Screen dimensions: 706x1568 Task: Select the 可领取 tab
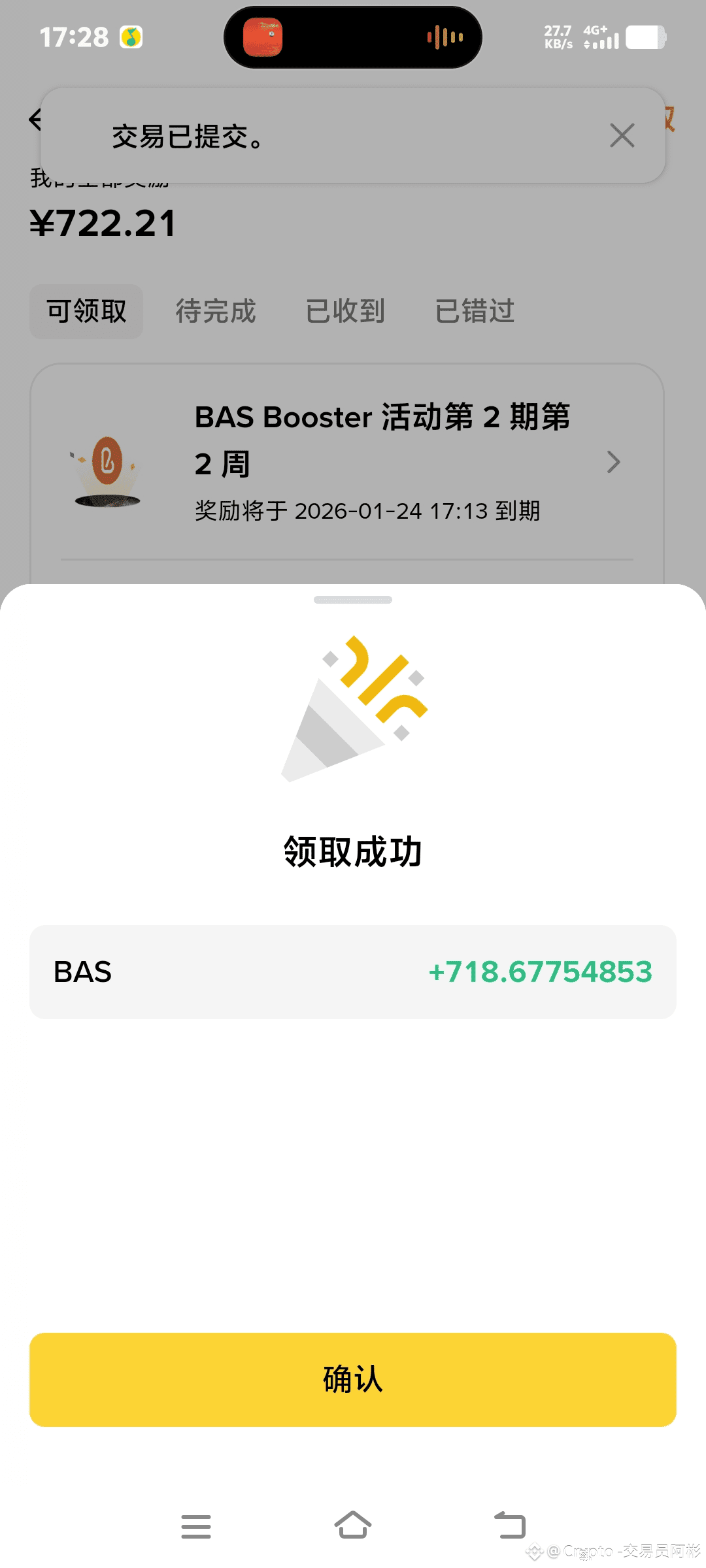(86, 311)
